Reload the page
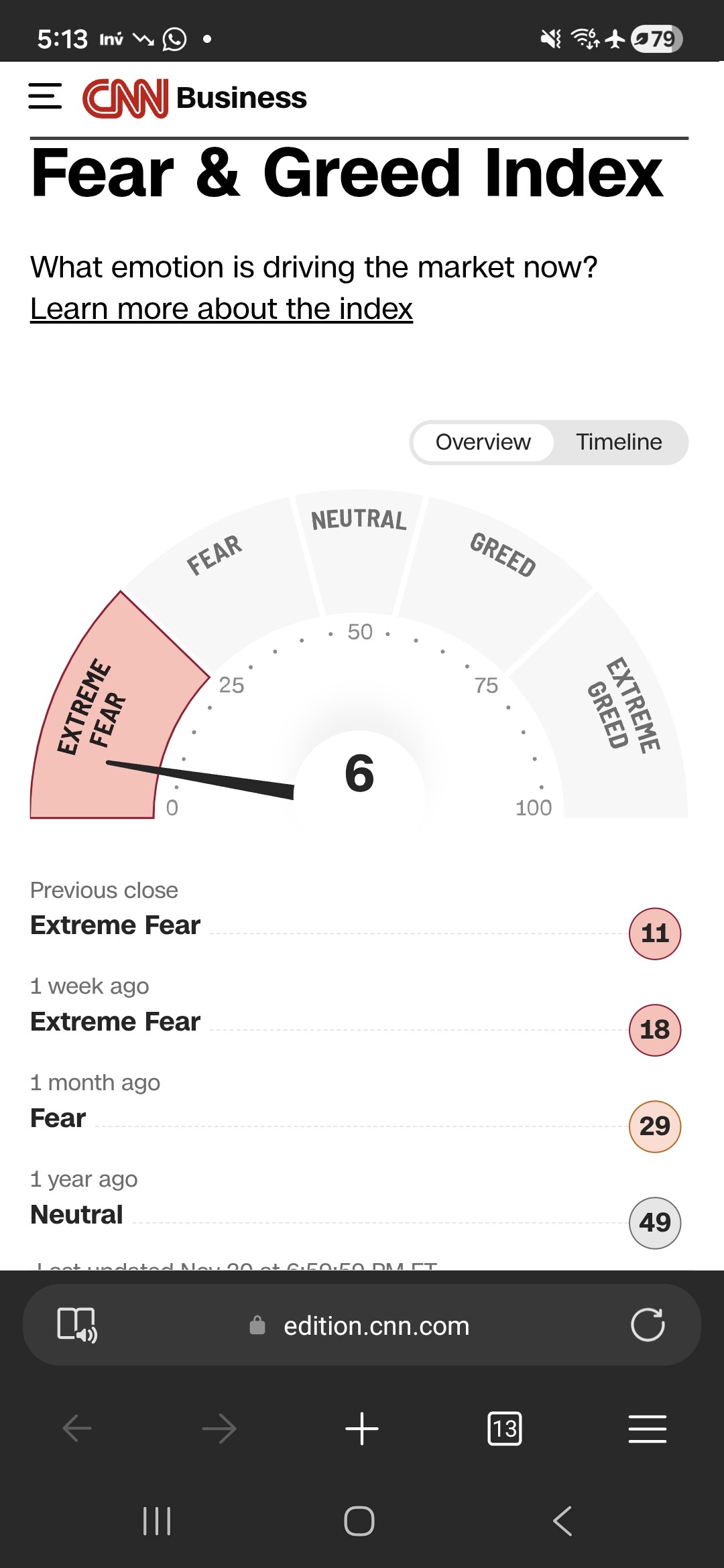 [648, 1325]
